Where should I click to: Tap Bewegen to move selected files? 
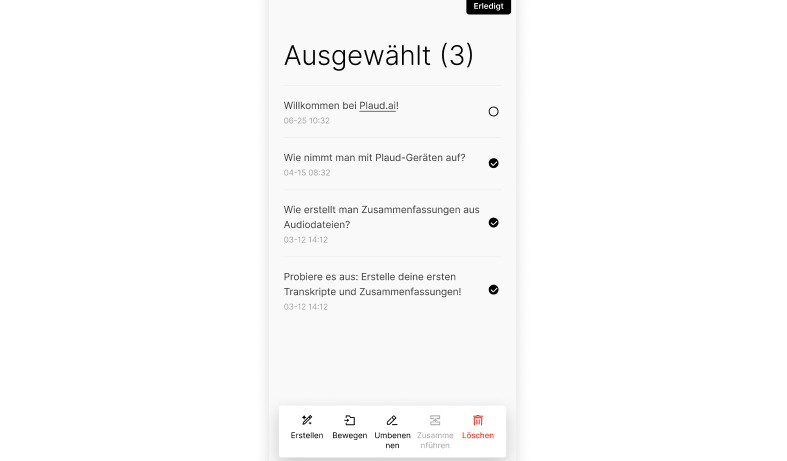350,427
